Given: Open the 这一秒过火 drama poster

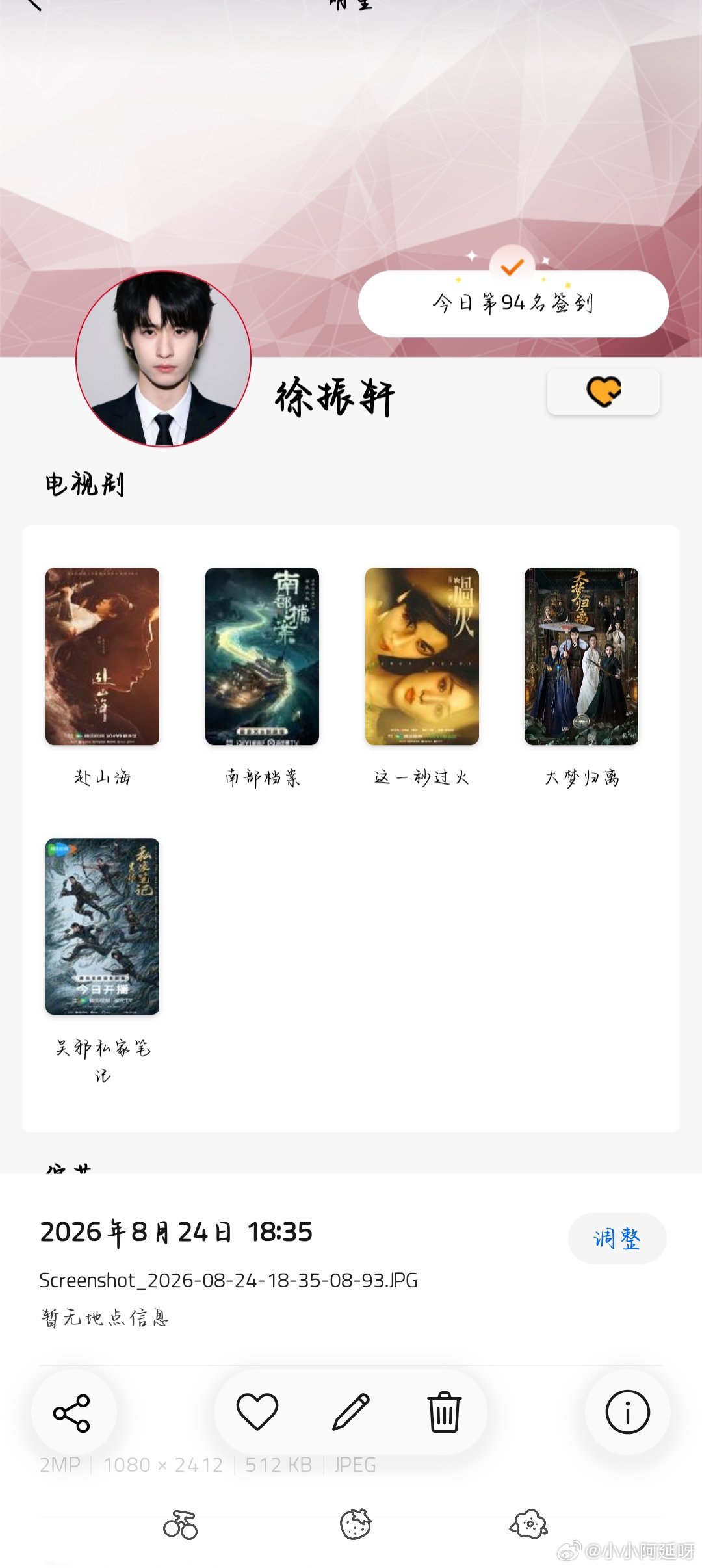Looking at the screenshot, I should [x=422, y=656].
